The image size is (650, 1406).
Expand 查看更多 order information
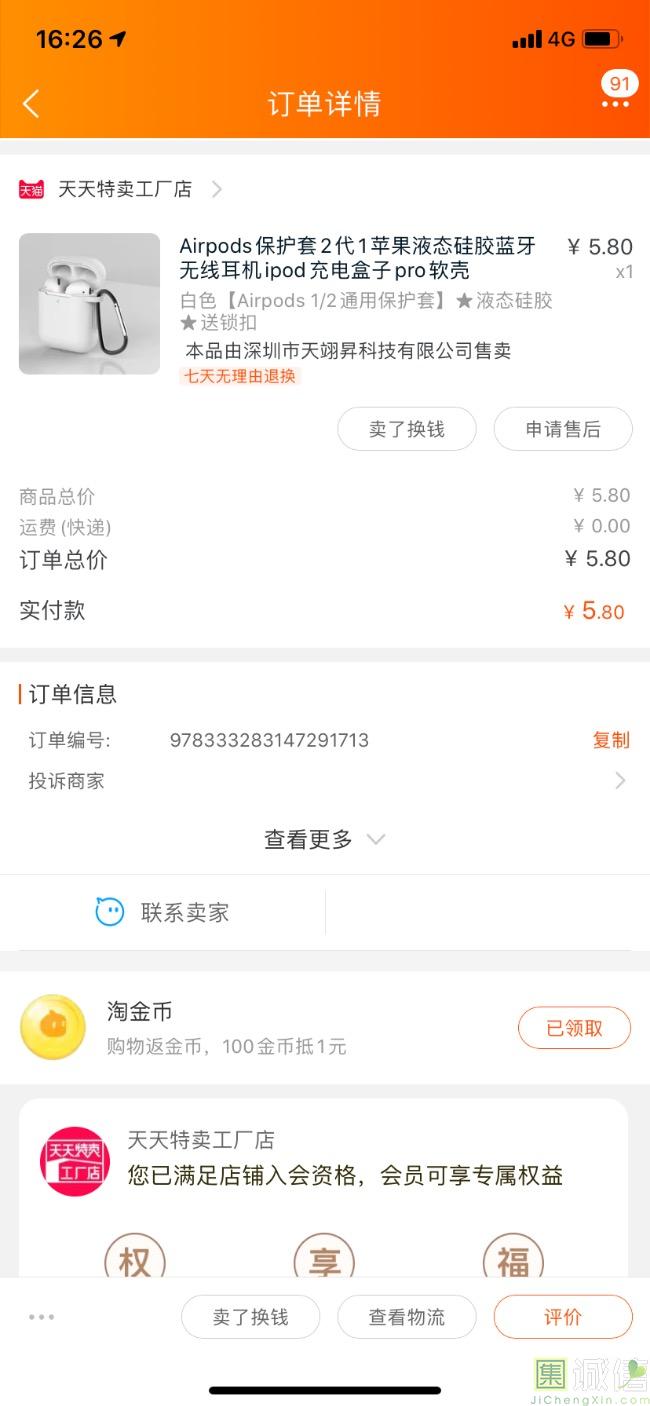[324, 840]
